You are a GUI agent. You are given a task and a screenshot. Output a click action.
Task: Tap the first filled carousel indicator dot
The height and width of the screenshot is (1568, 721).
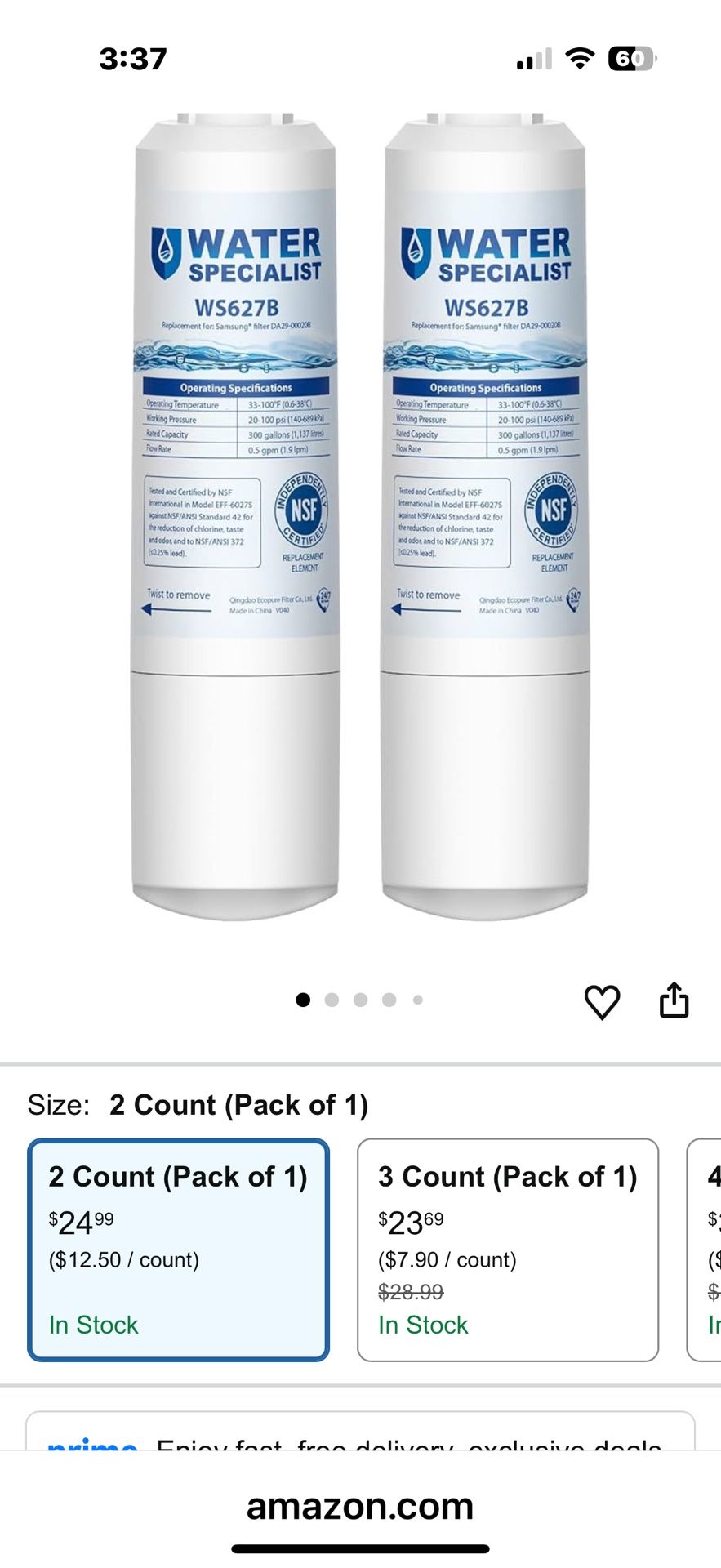(304, 999)
